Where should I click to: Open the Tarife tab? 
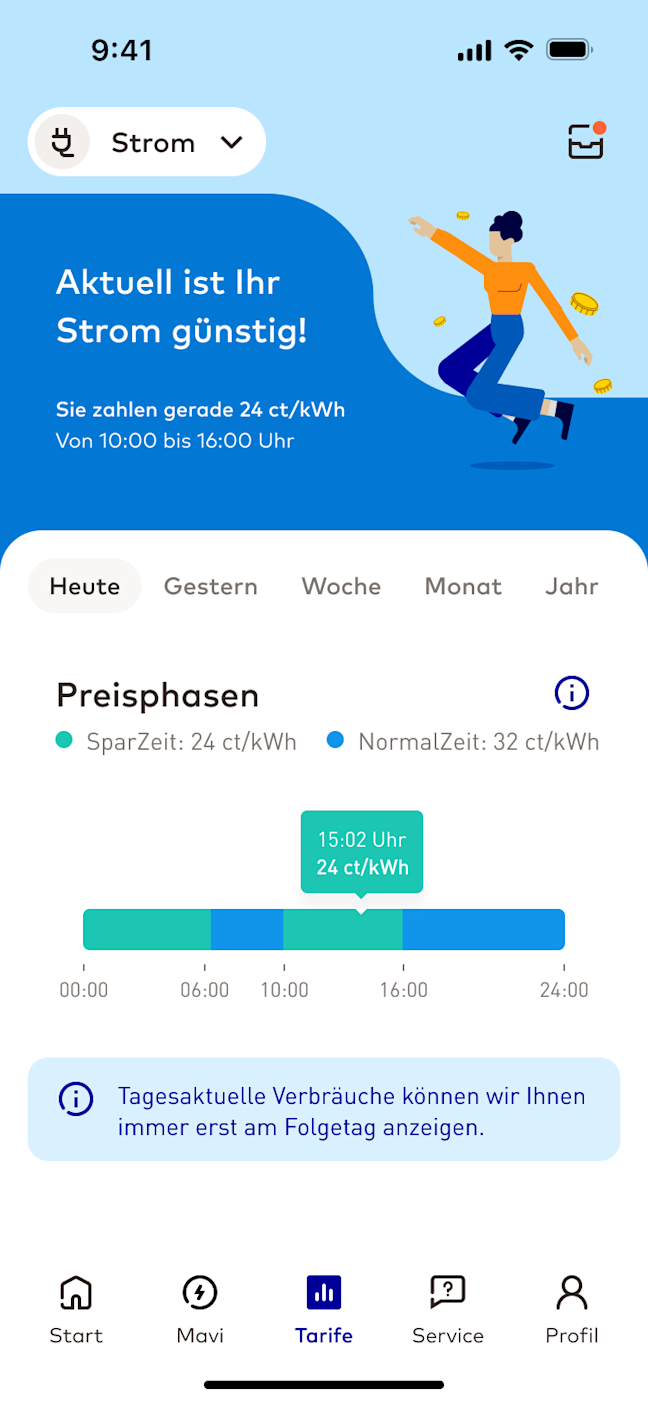(324, 1309)
